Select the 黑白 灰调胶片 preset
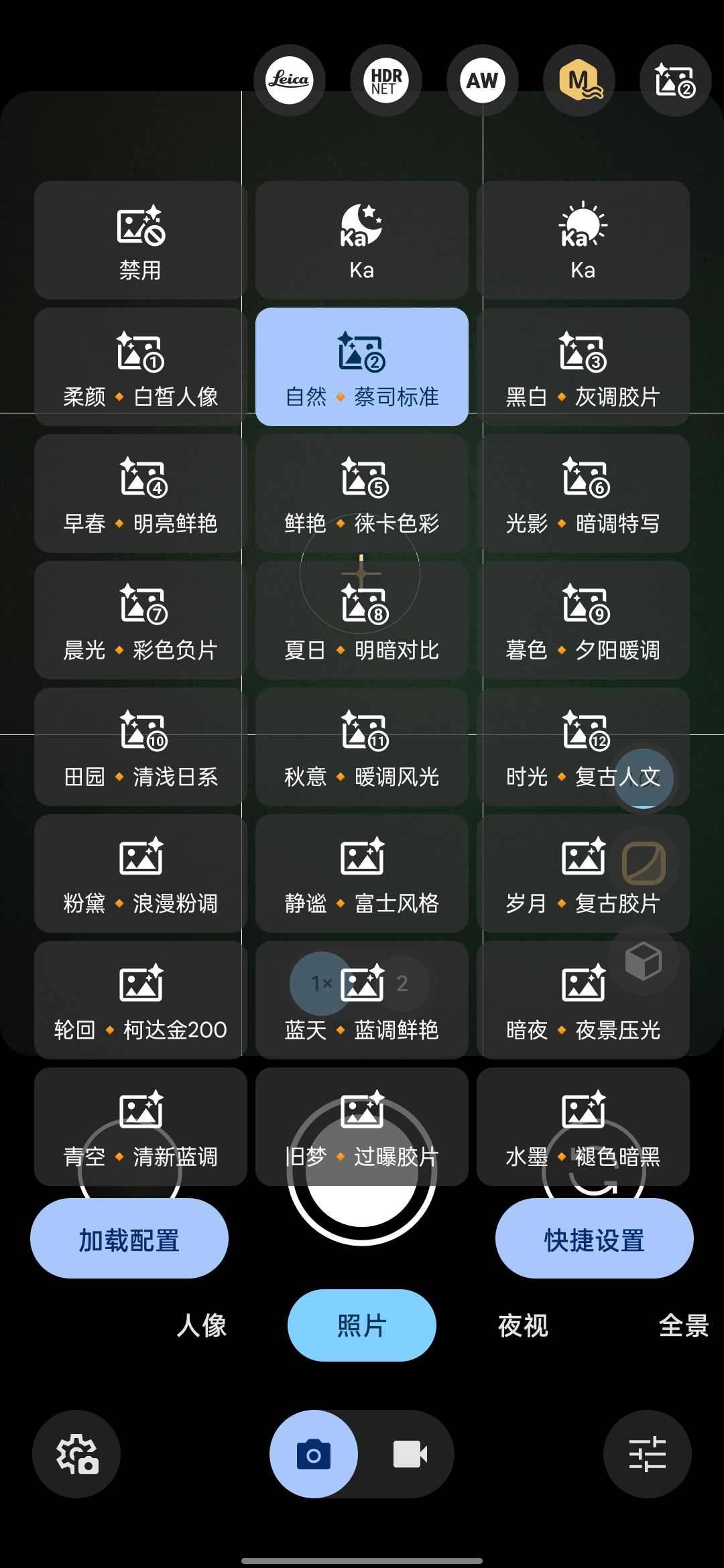Screen dimensions: 724x1568 (583, 367)
